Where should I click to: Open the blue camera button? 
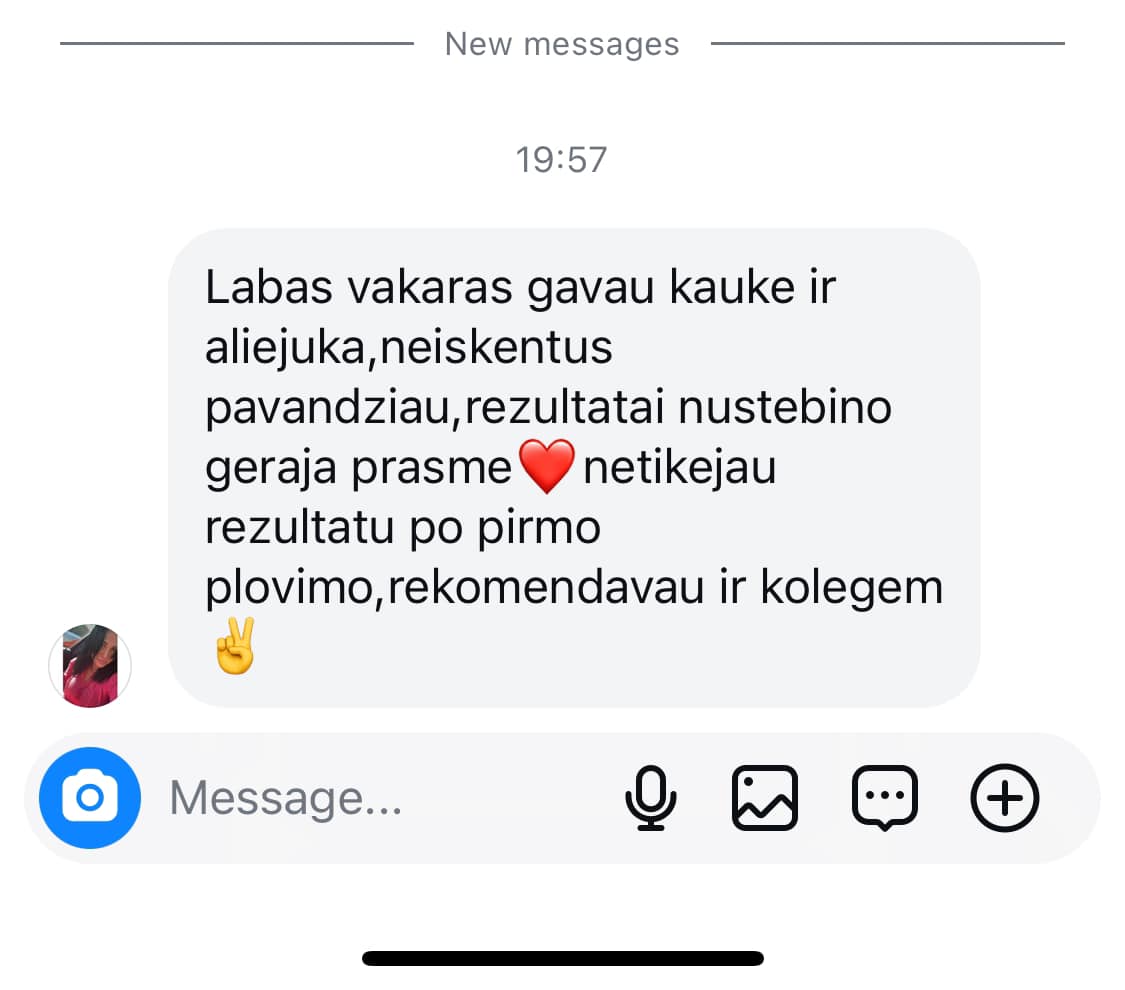tap(90, 797)
